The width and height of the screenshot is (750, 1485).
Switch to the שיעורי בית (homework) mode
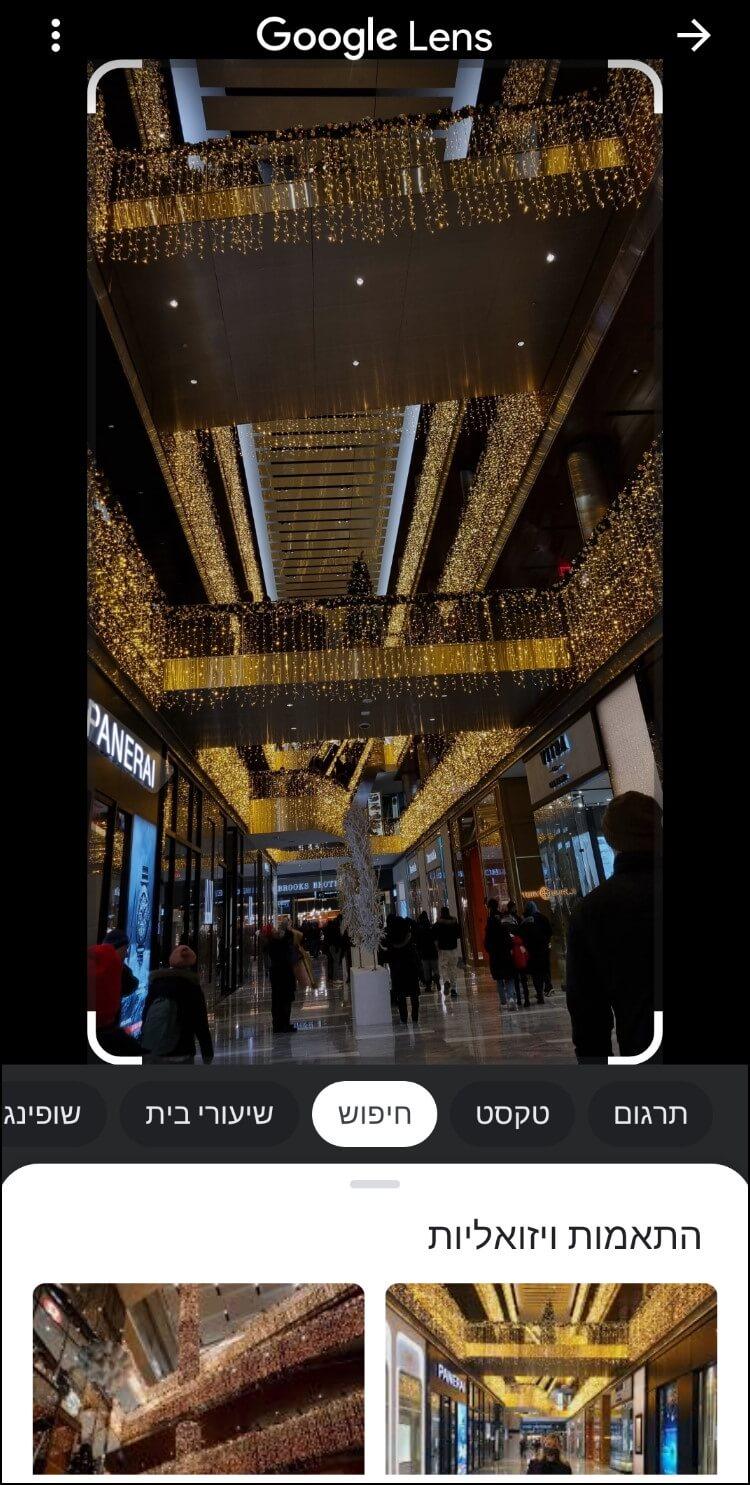(209, 1114)
